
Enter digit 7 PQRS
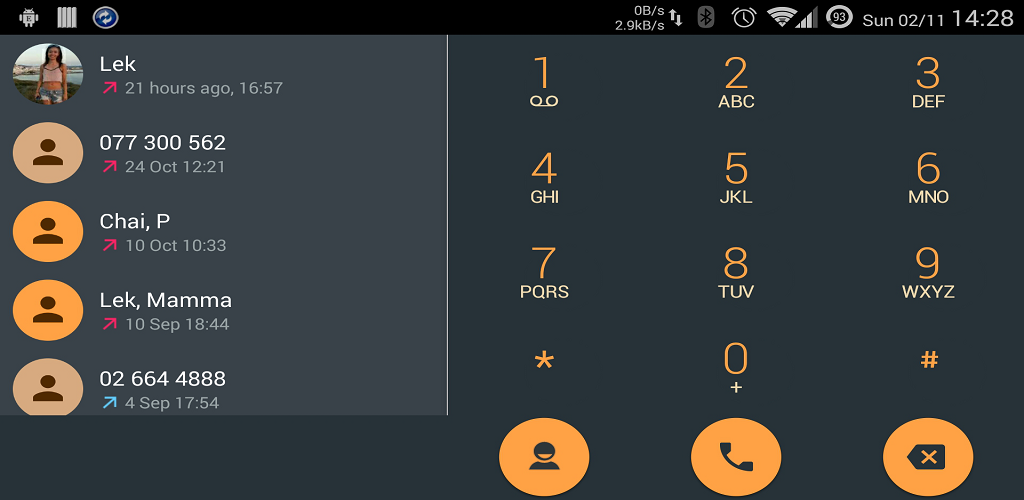pyautogui.click(x=543, y=272)
